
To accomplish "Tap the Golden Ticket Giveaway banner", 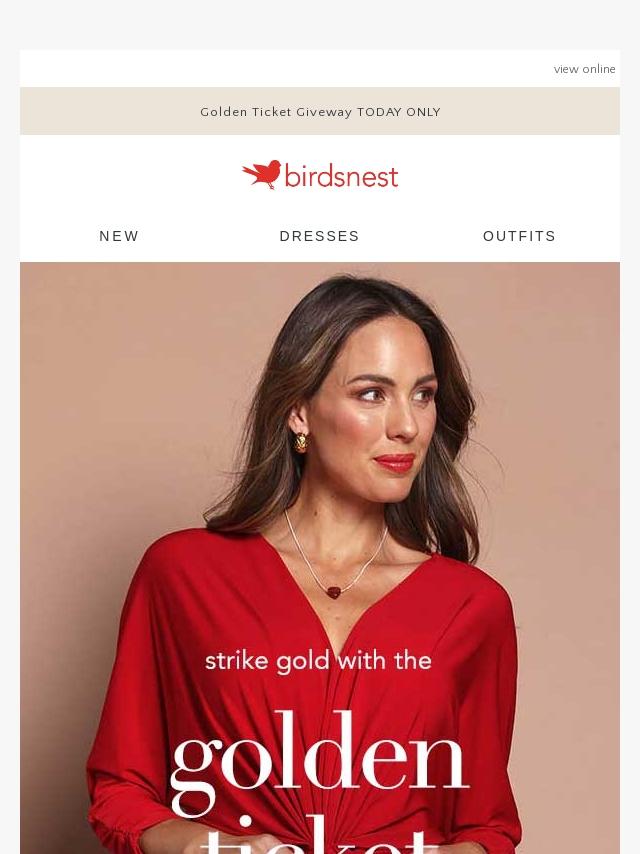I will (x=320, y=112).
